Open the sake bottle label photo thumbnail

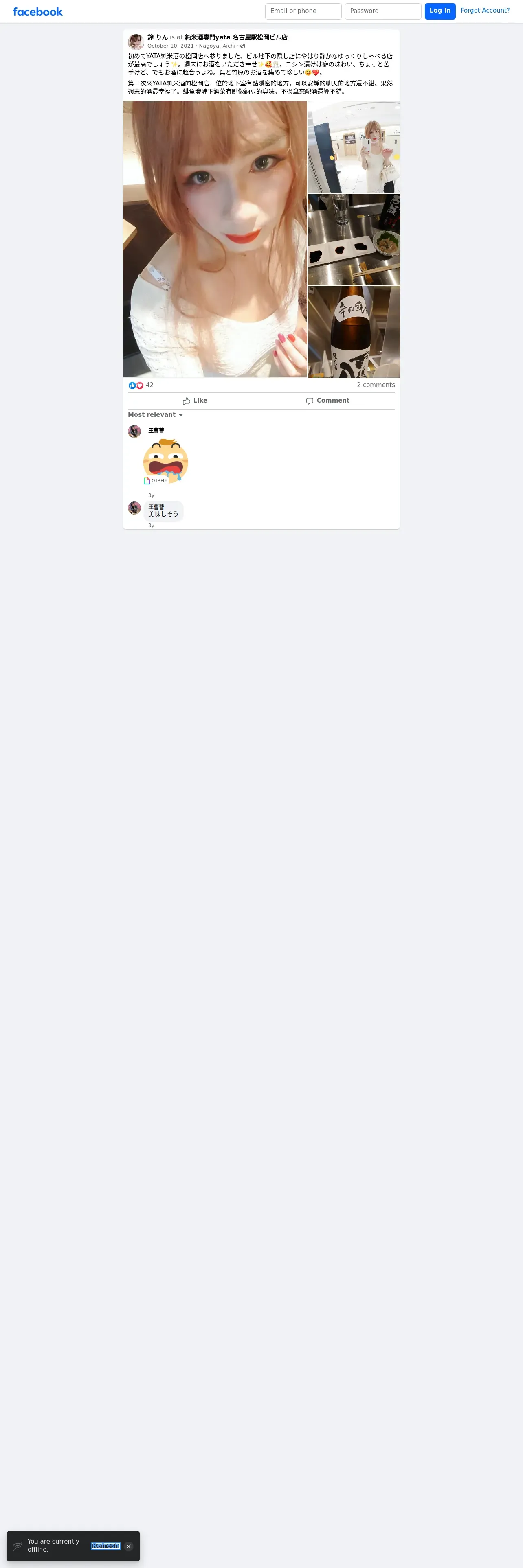[x=354, y=332]
